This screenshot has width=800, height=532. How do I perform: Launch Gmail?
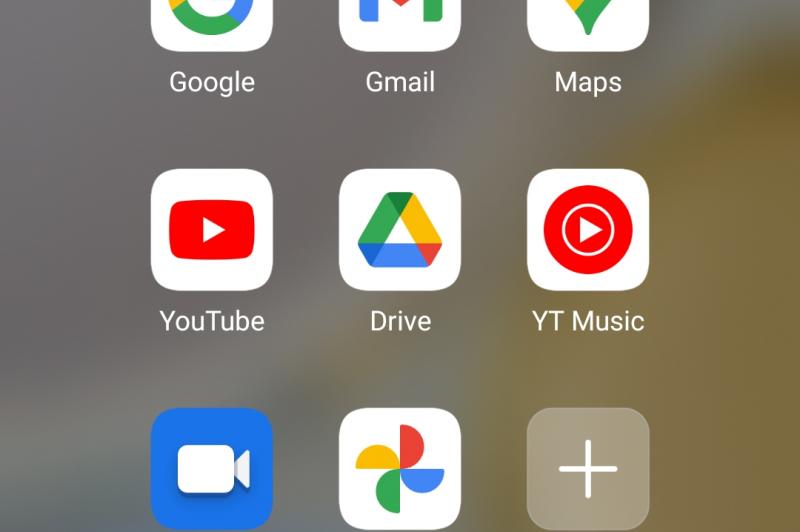(400, 20)
